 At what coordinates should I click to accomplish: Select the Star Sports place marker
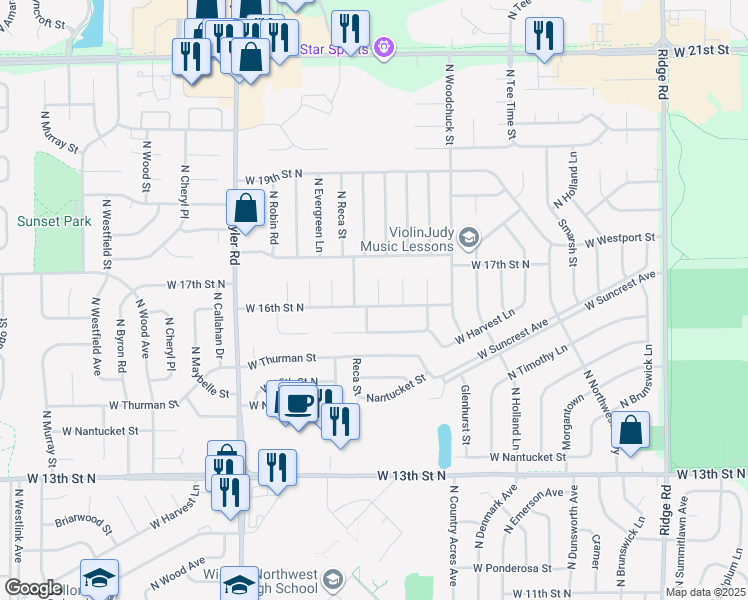[x=385, y=46]
